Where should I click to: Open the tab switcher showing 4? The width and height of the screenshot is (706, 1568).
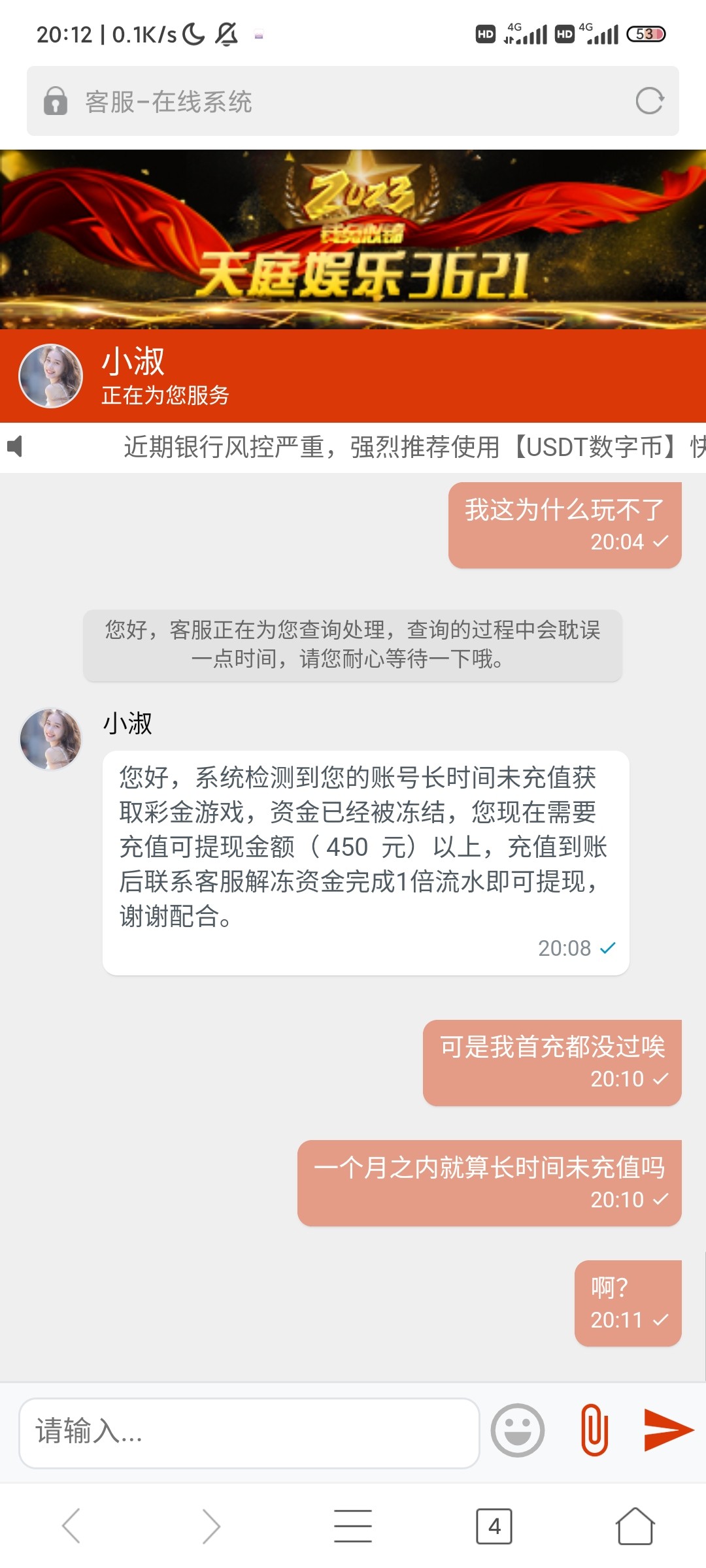[x=494, y=1527]
